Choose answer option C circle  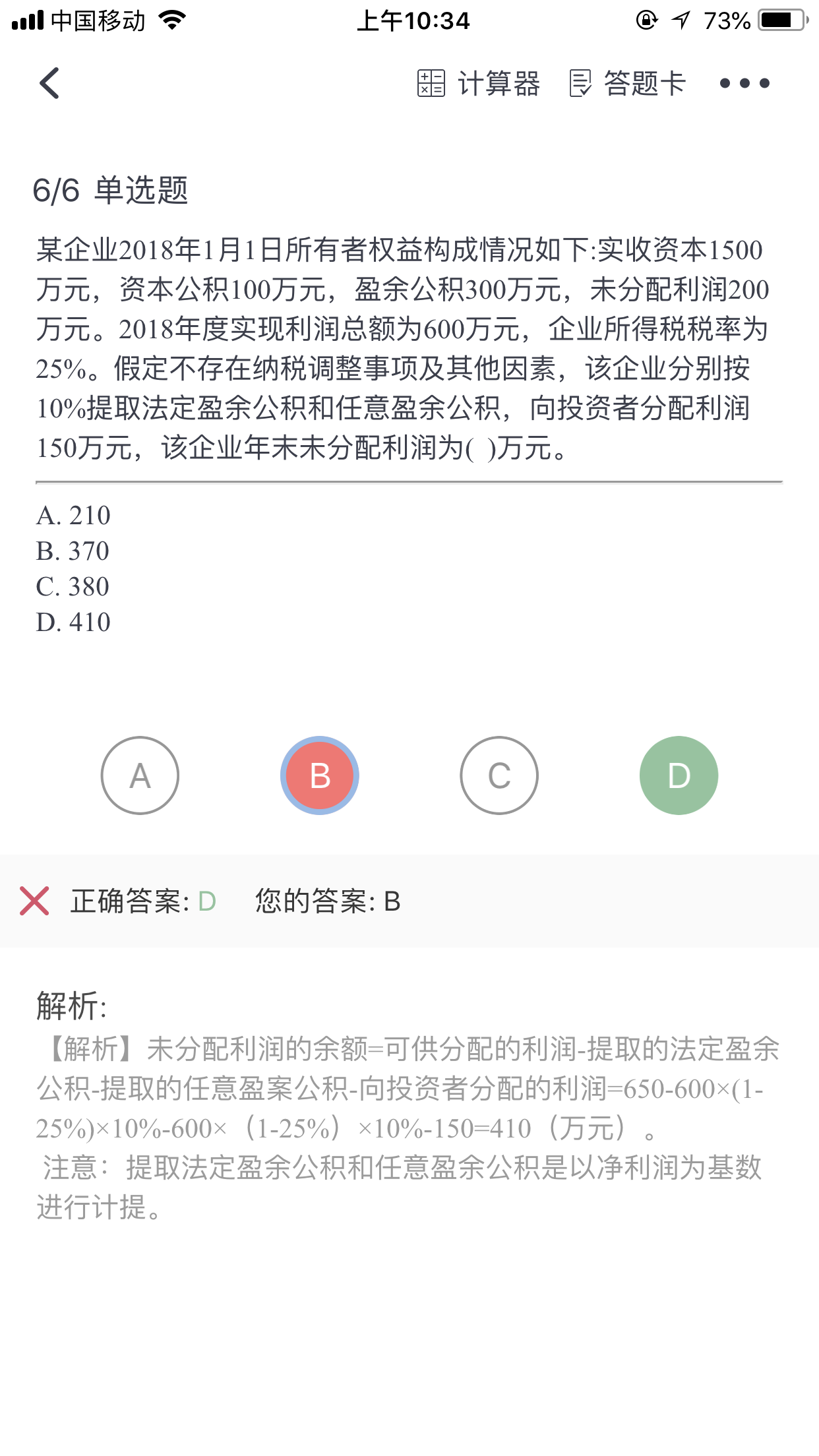(499, 775)
